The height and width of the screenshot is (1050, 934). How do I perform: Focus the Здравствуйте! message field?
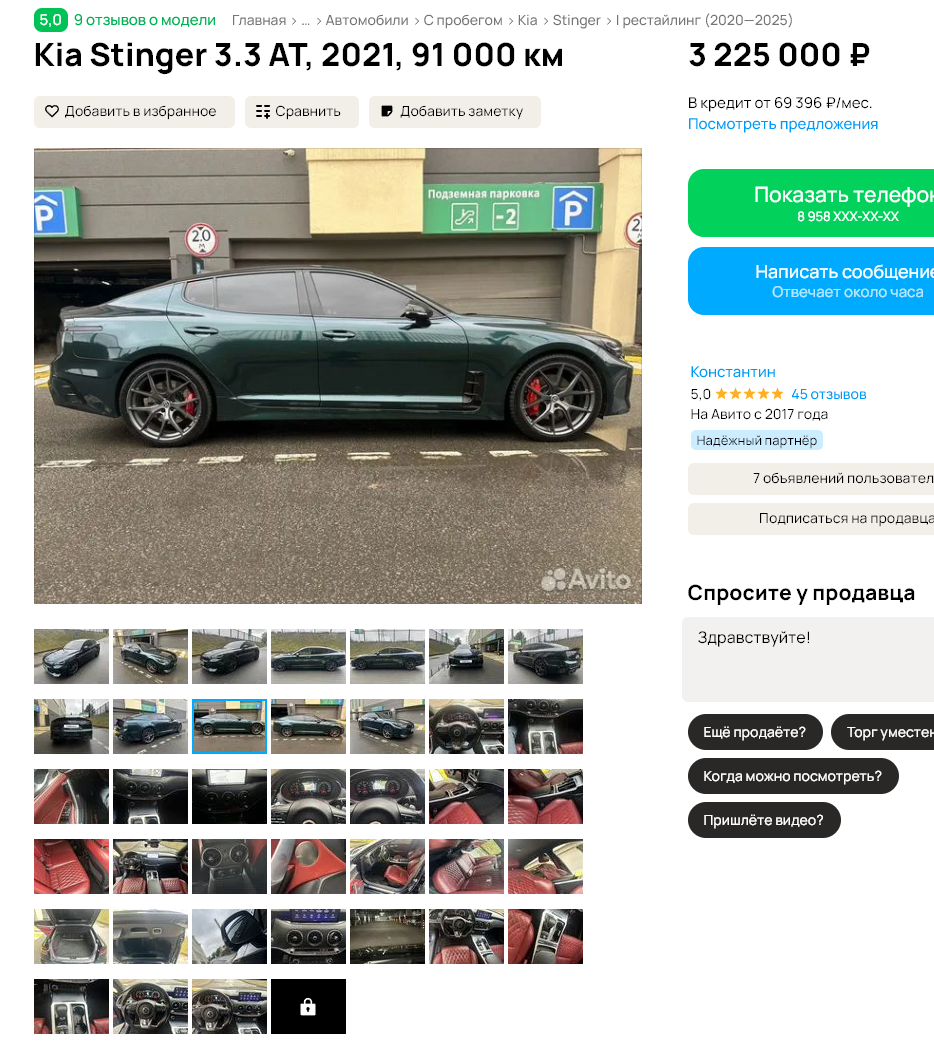coord(810,660)
